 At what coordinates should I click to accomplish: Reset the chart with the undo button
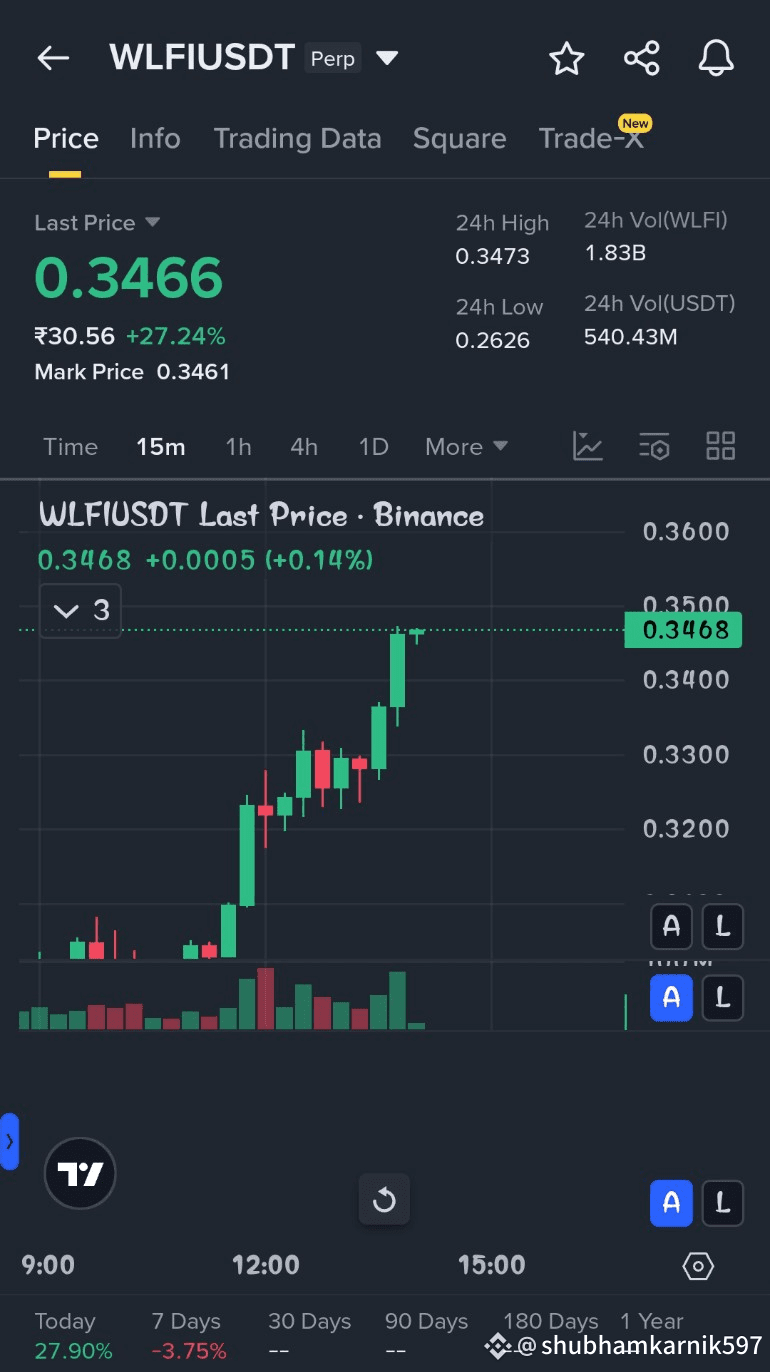pyautogui.click(x=384, y=1199)
